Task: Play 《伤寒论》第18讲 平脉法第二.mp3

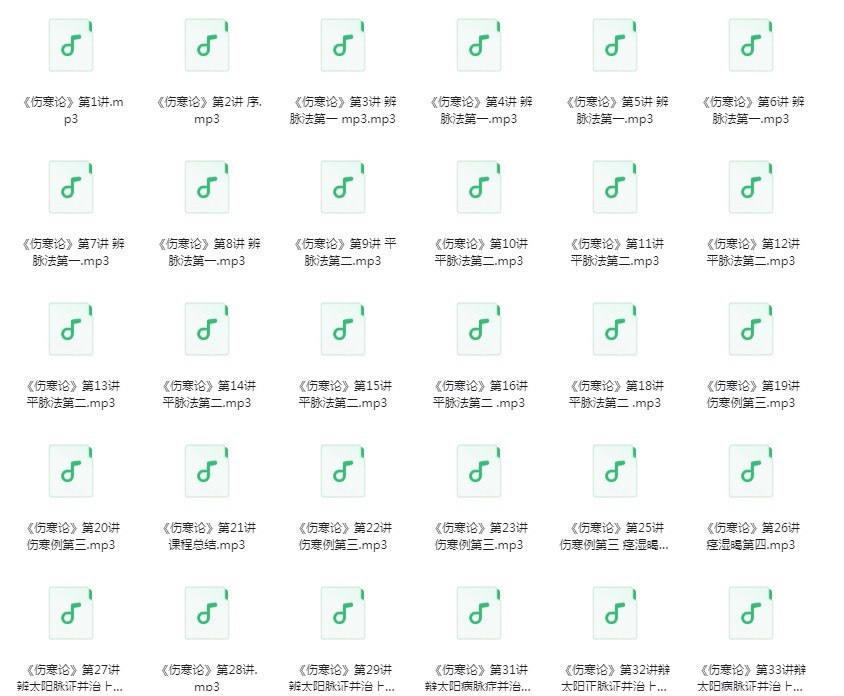Action: coord(615,329)
